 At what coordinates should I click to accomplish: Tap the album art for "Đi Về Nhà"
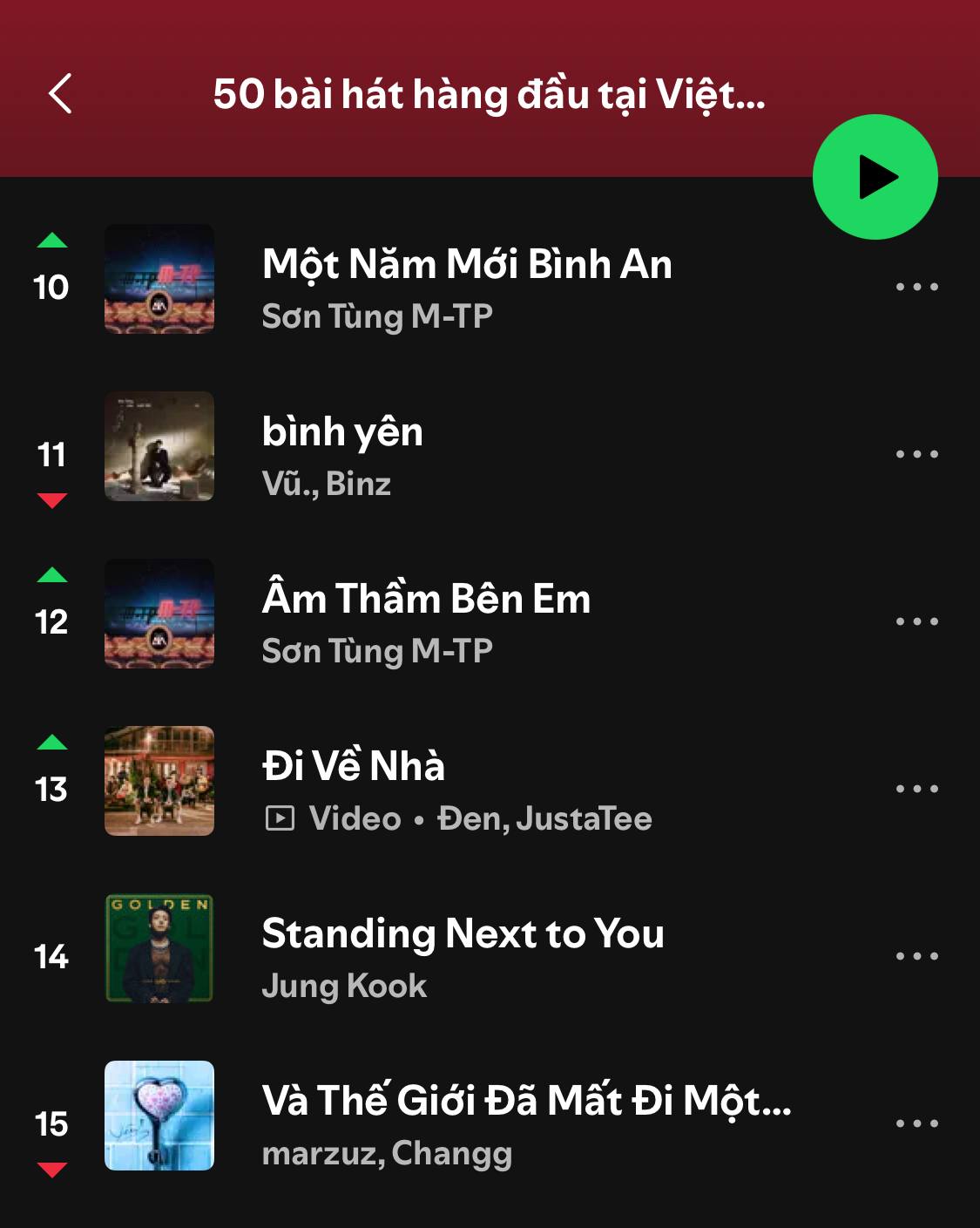[x=159, y=781]
